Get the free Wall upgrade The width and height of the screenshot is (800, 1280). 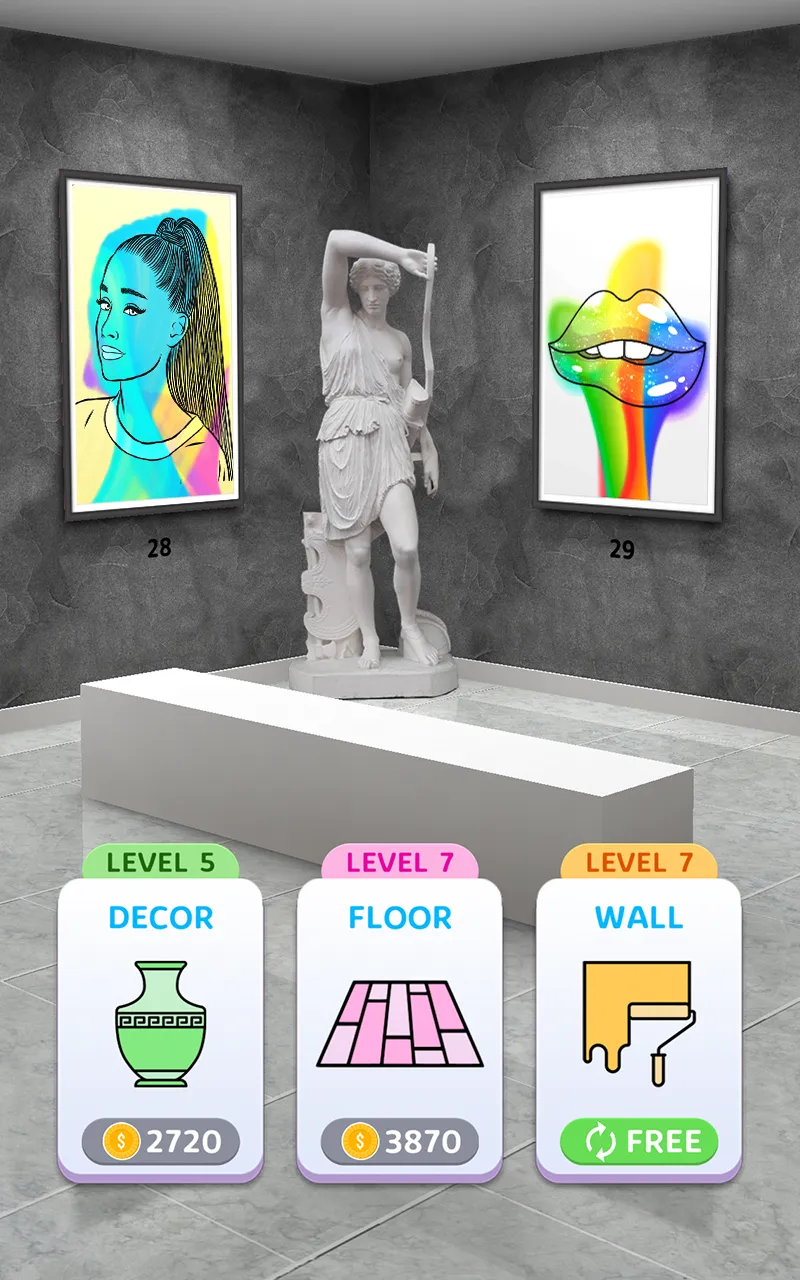(x=639, y=1141)
